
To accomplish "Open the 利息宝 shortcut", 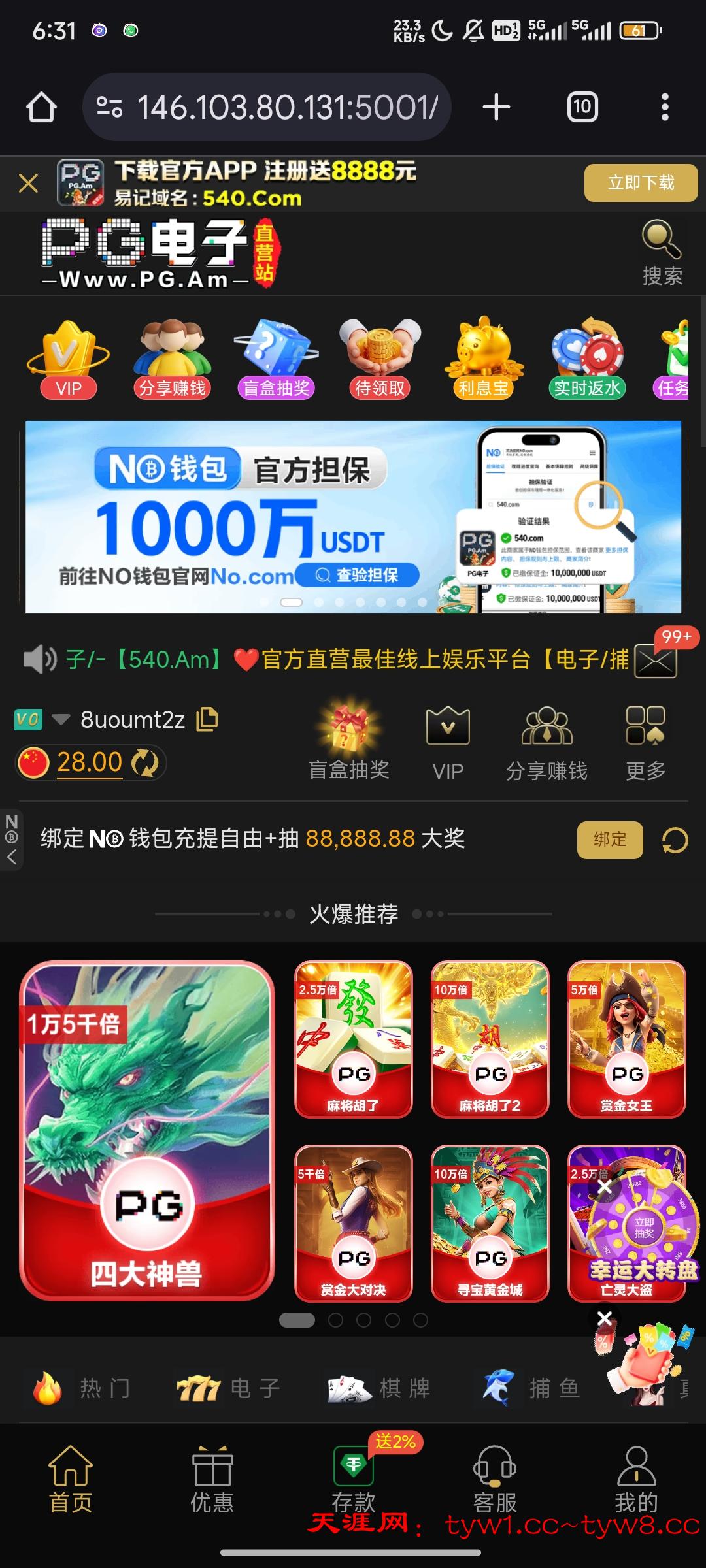I will click(x=483, y=360).
